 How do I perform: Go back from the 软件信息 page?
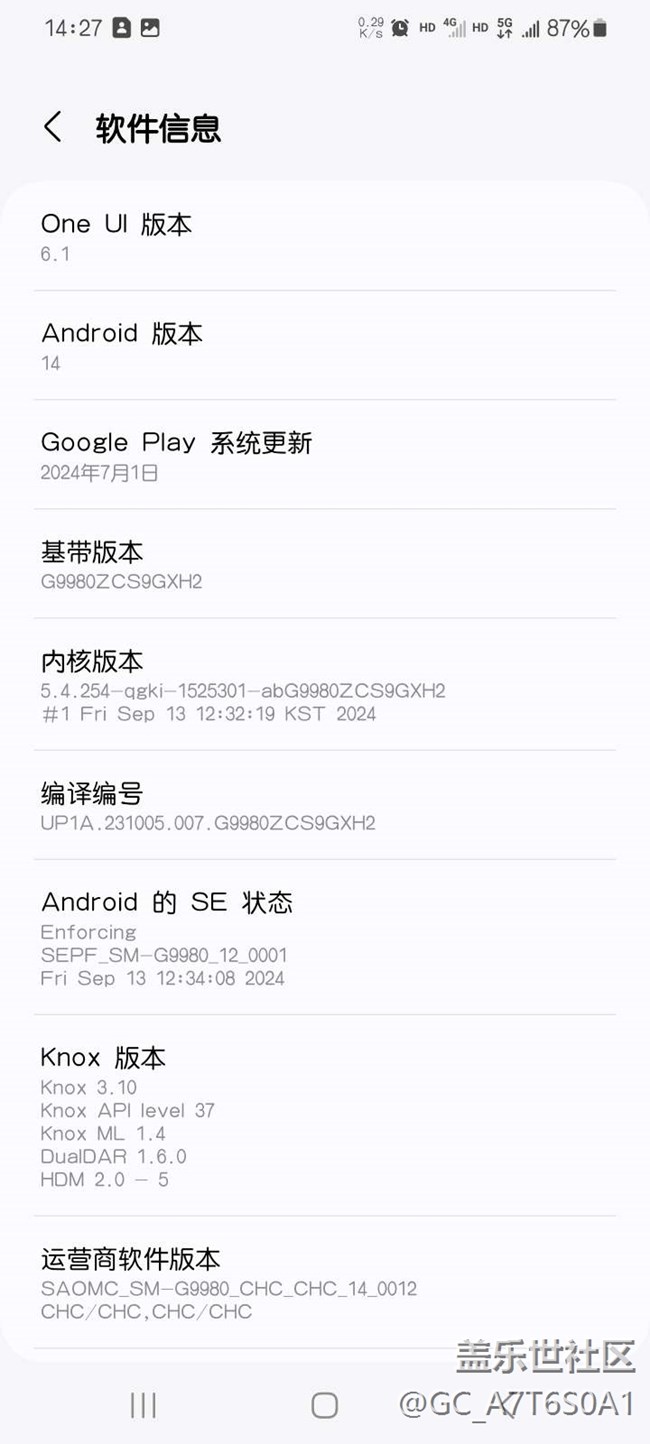[x=53, y=128]
